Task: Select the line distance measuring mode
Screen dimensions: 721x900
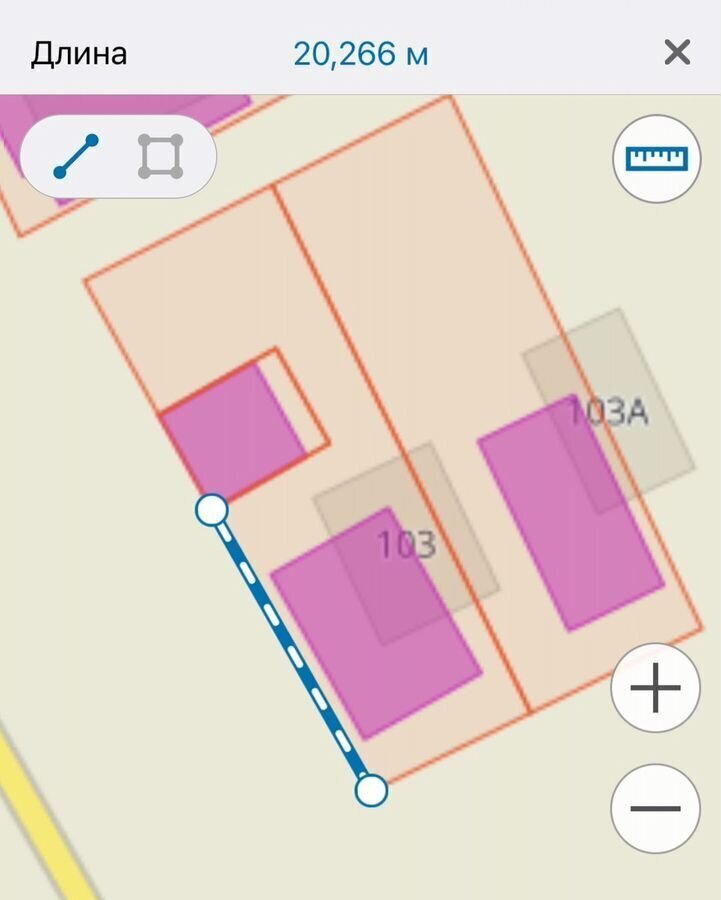Action: 76,157
